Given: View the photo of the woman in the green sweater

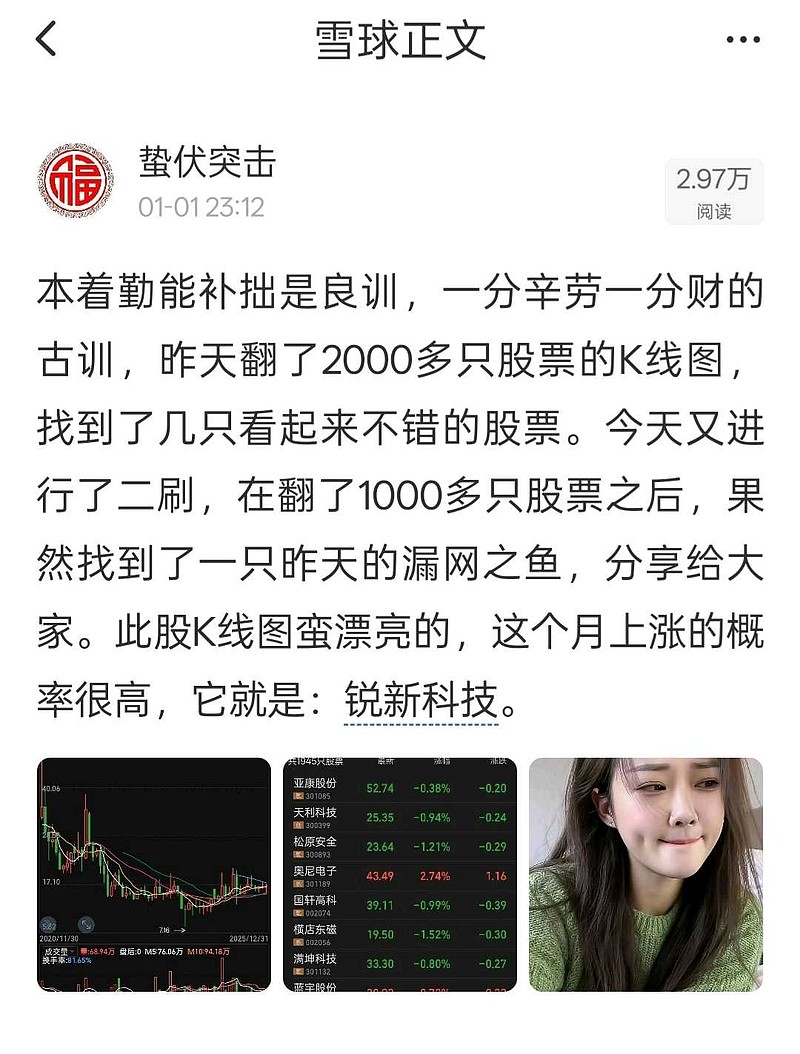Looking at the screenshot, I should [x=646, y=875].
